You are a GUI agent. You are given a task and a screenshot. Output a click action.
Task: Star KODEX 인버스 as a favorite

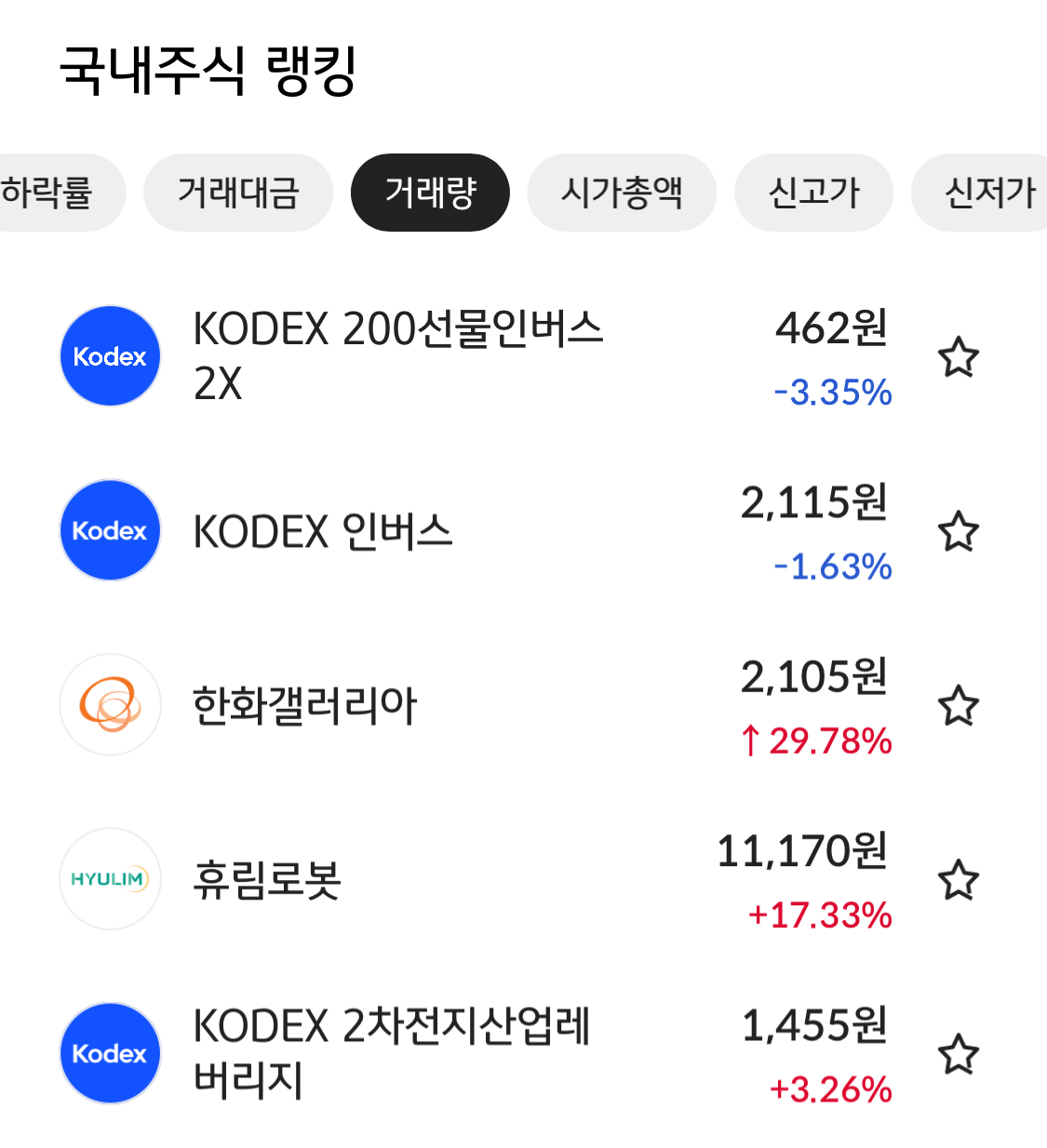click(958, 531)
